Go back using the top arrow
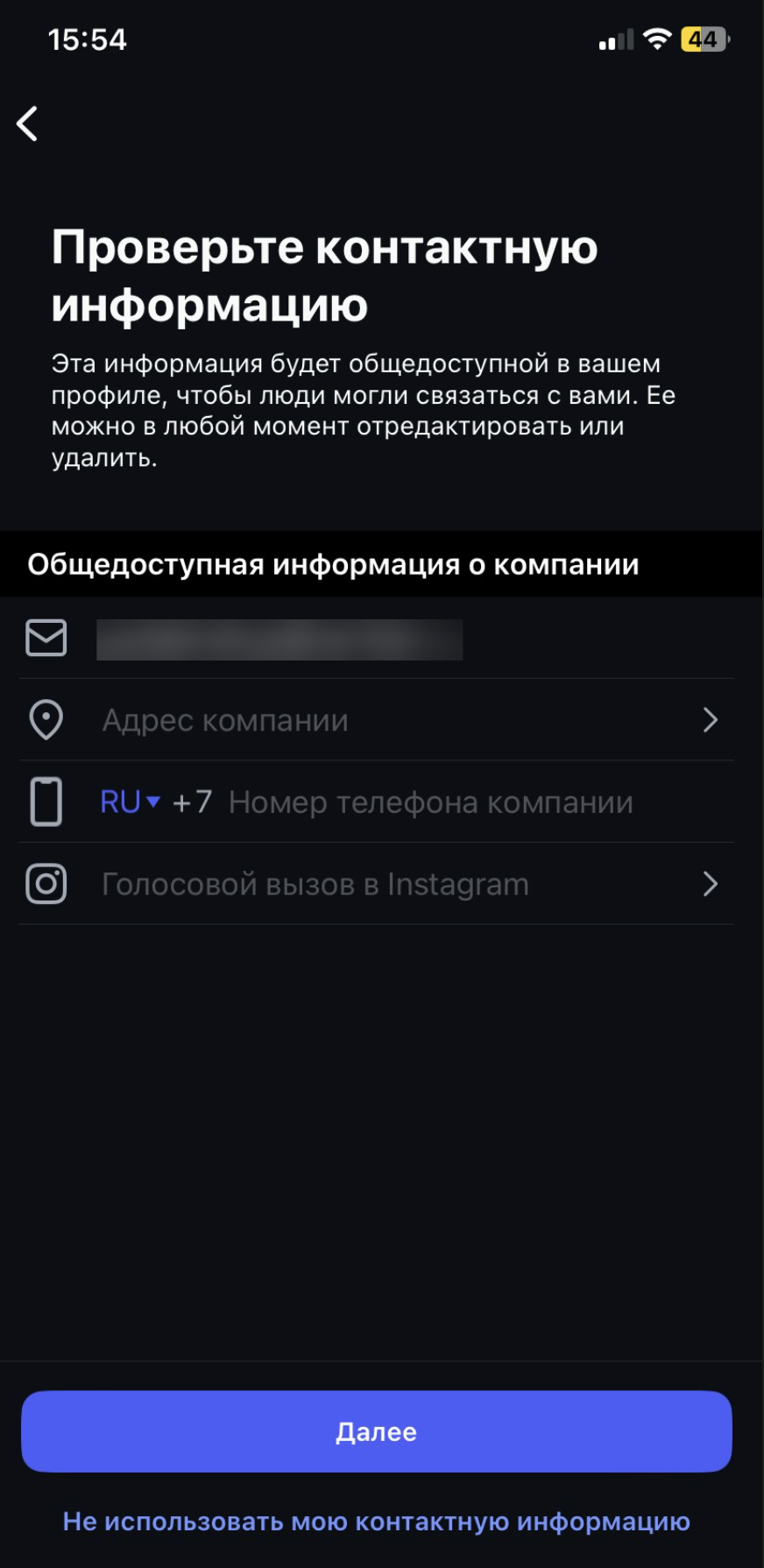This screenshot has height=1568, width=764. pyautogui.click(x=28, y=124)
